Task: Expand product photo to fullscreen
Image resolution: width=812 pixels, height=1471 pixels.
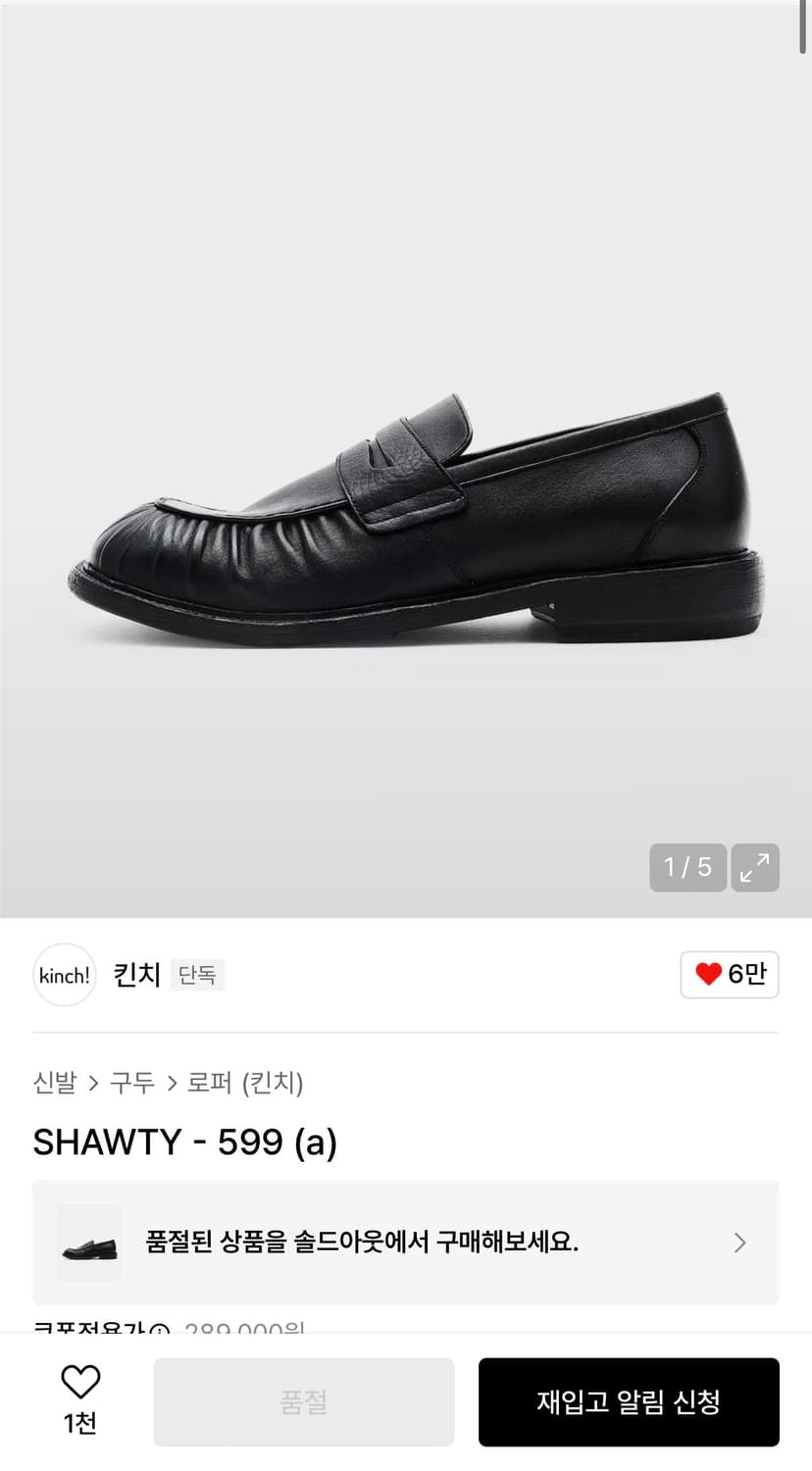Action: tap(754, 868)
